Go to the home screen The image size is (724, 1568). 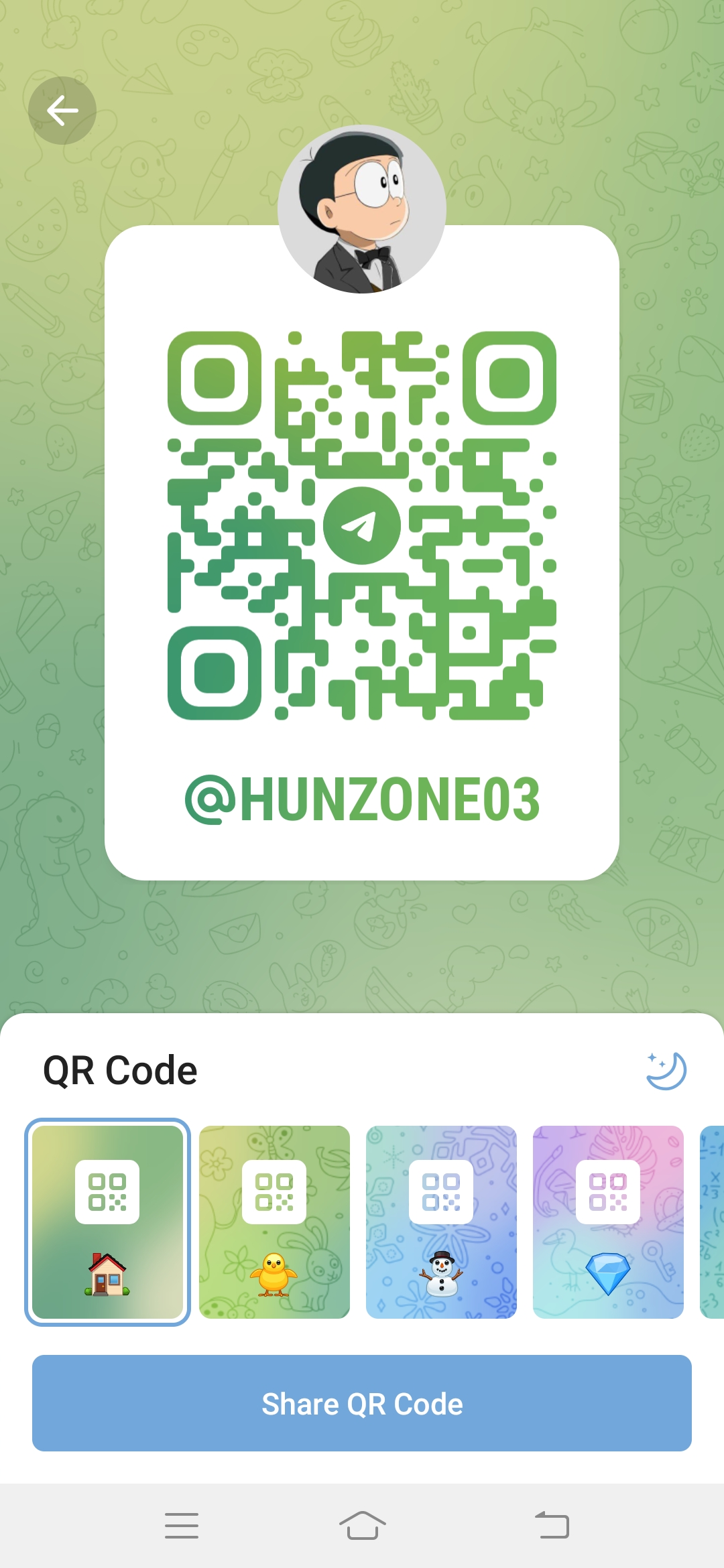tap(362, 1526)
